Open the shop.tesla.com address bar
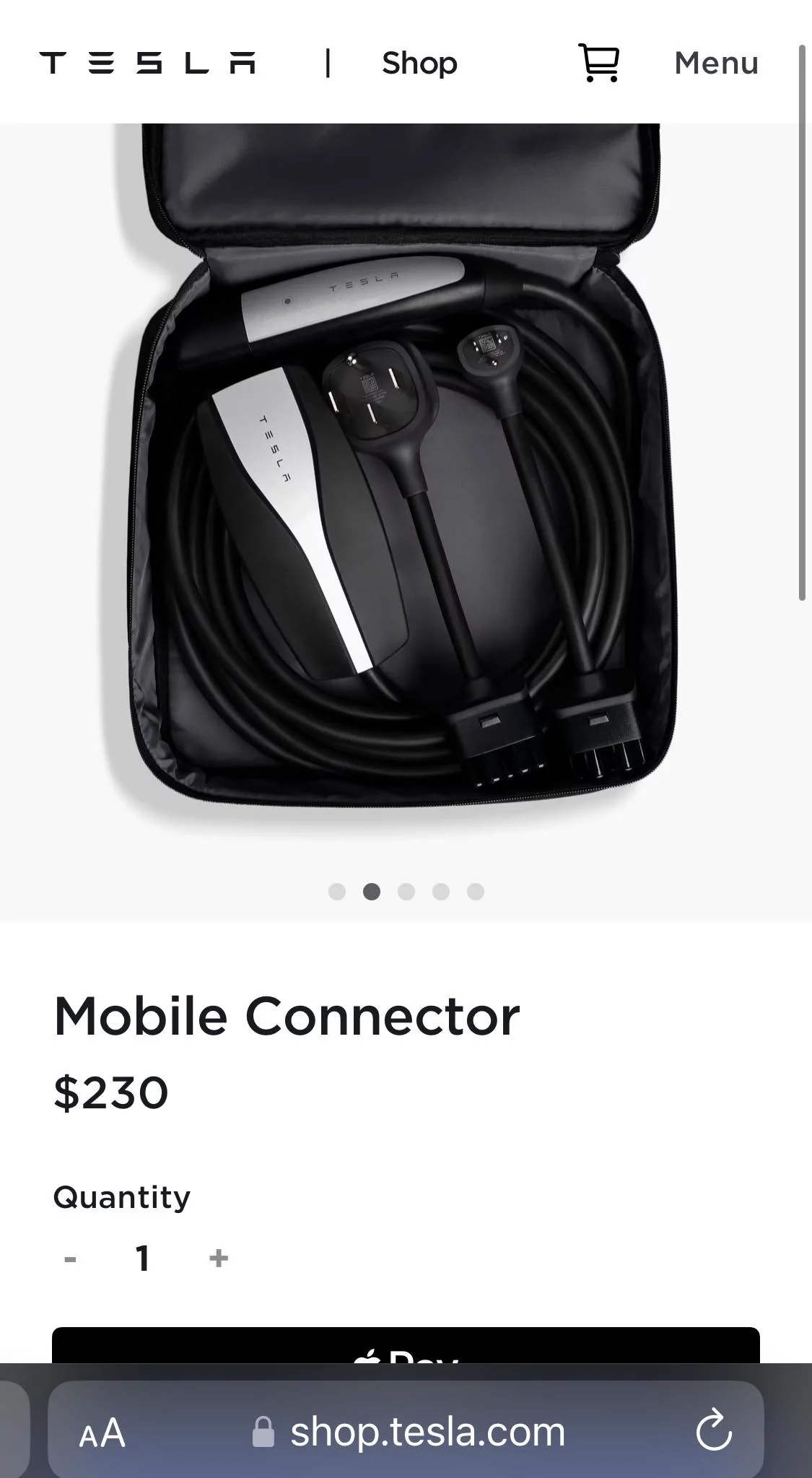The image size is (812, 1478). (426, 1433)
